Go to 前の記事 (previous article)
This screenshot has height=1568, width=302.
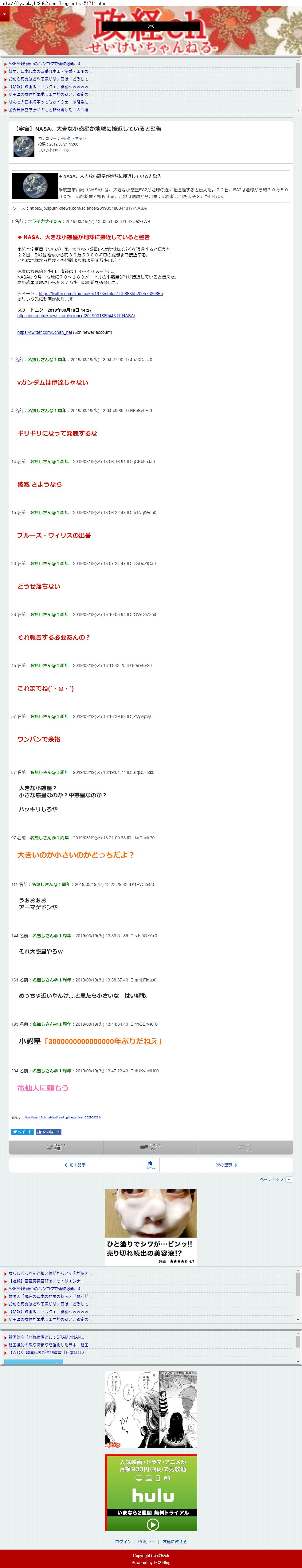click(75, 1165)
